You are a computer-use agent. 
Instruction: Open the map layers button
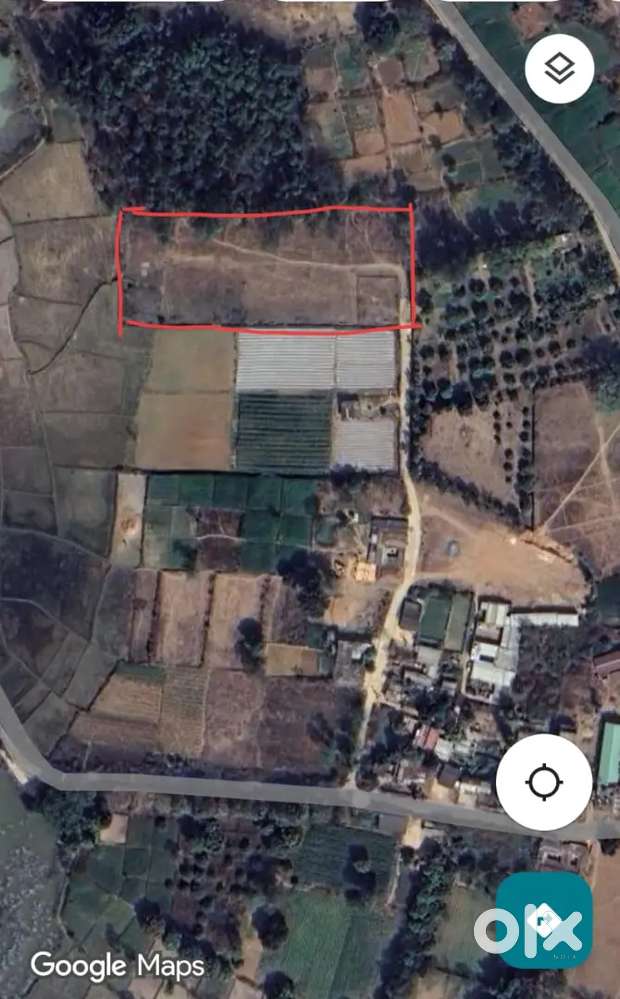pyautogui.click(x=559, y=69)
